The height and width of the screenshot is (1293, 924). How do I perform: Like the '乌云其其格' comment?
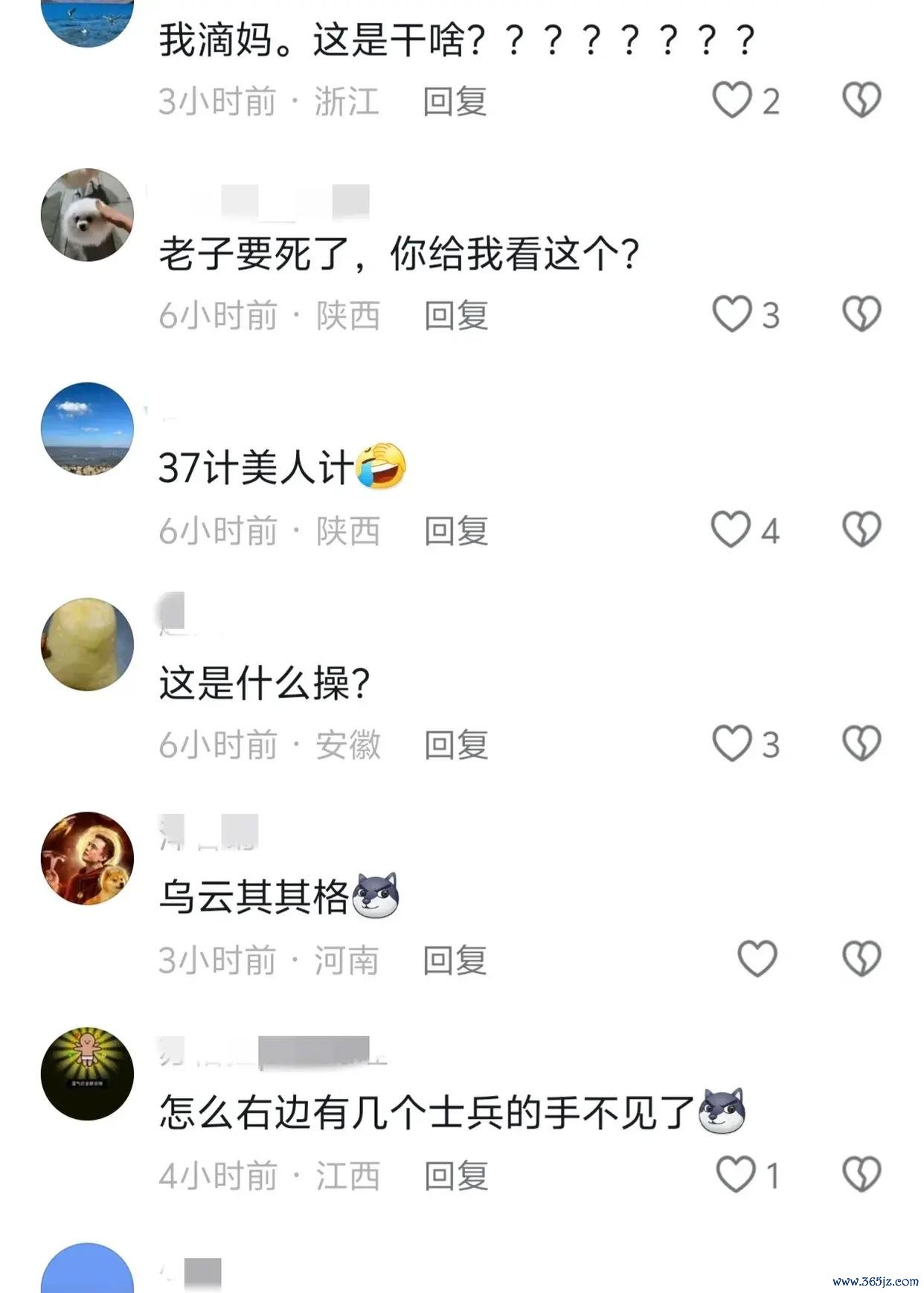coord(757,958)
